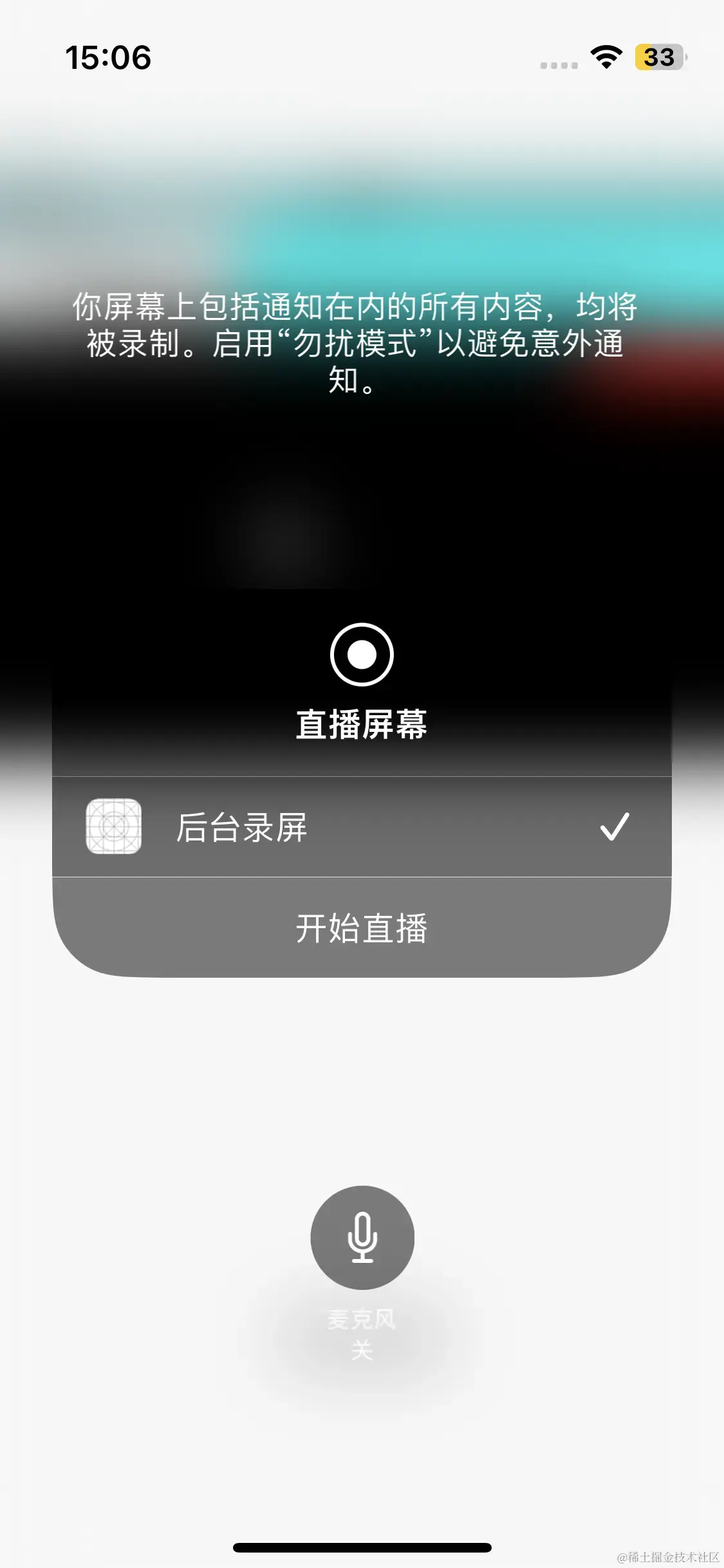The width and height of the screenshot is (724, 1568).
Task: Tap the time 15:06 in status bar
Action: pos(109,58)
